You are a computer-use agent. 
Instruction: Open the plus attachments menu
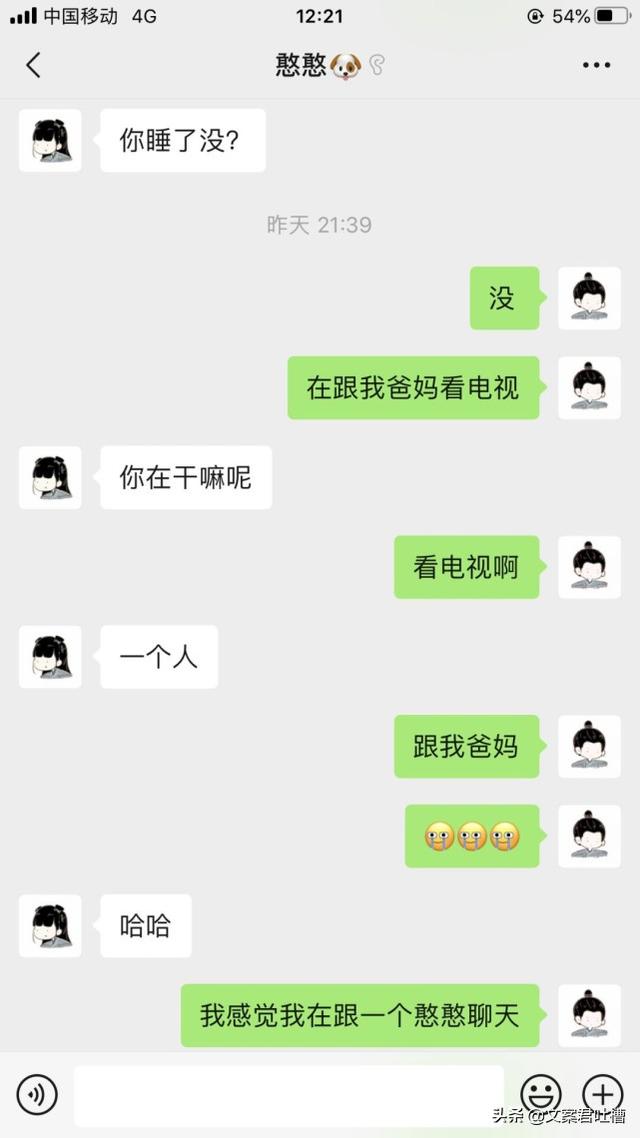[x=602, y=1094]
